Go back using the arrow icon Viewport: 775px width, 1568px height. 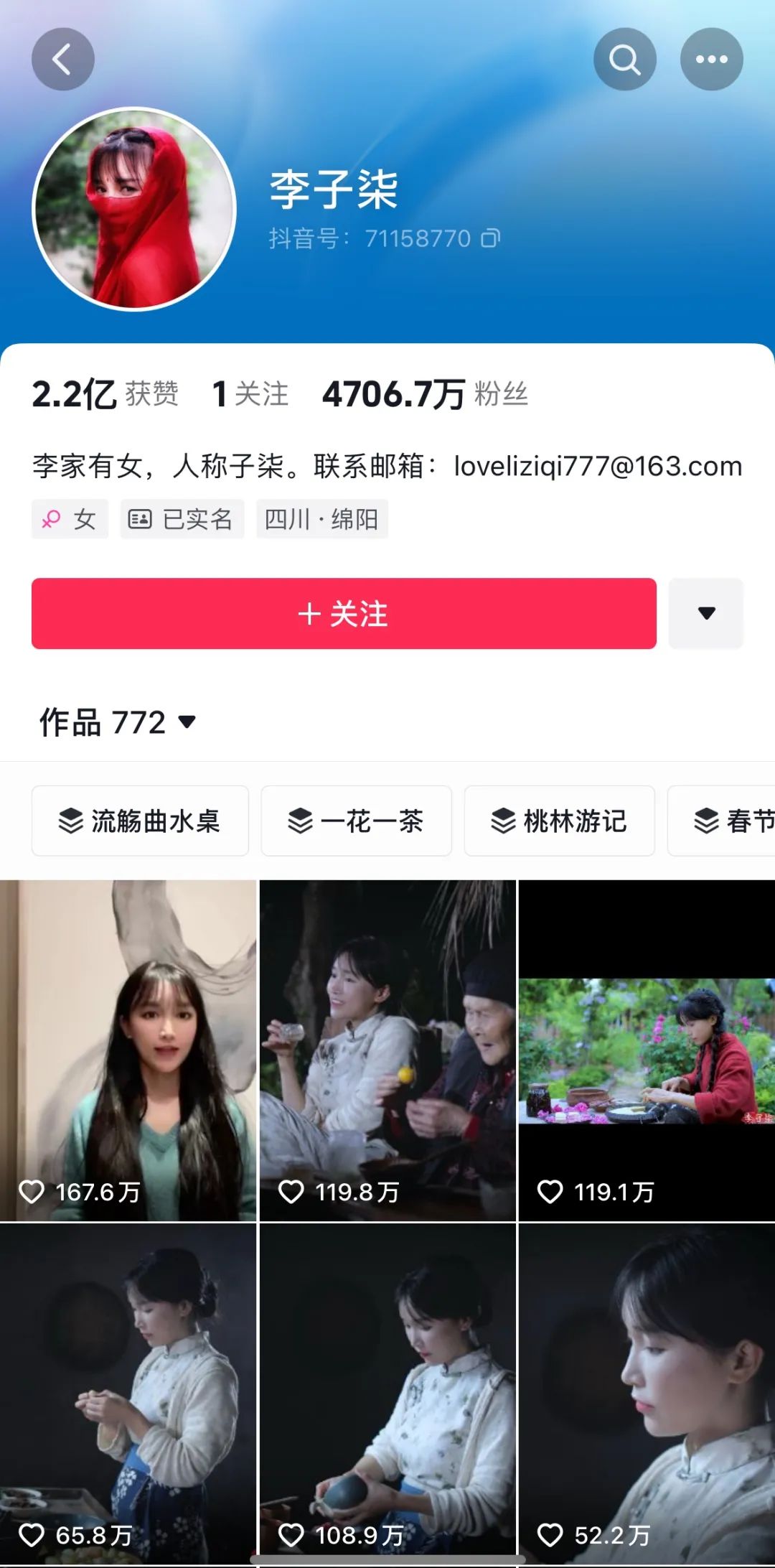pyautogui.click(x=62, y=59)
